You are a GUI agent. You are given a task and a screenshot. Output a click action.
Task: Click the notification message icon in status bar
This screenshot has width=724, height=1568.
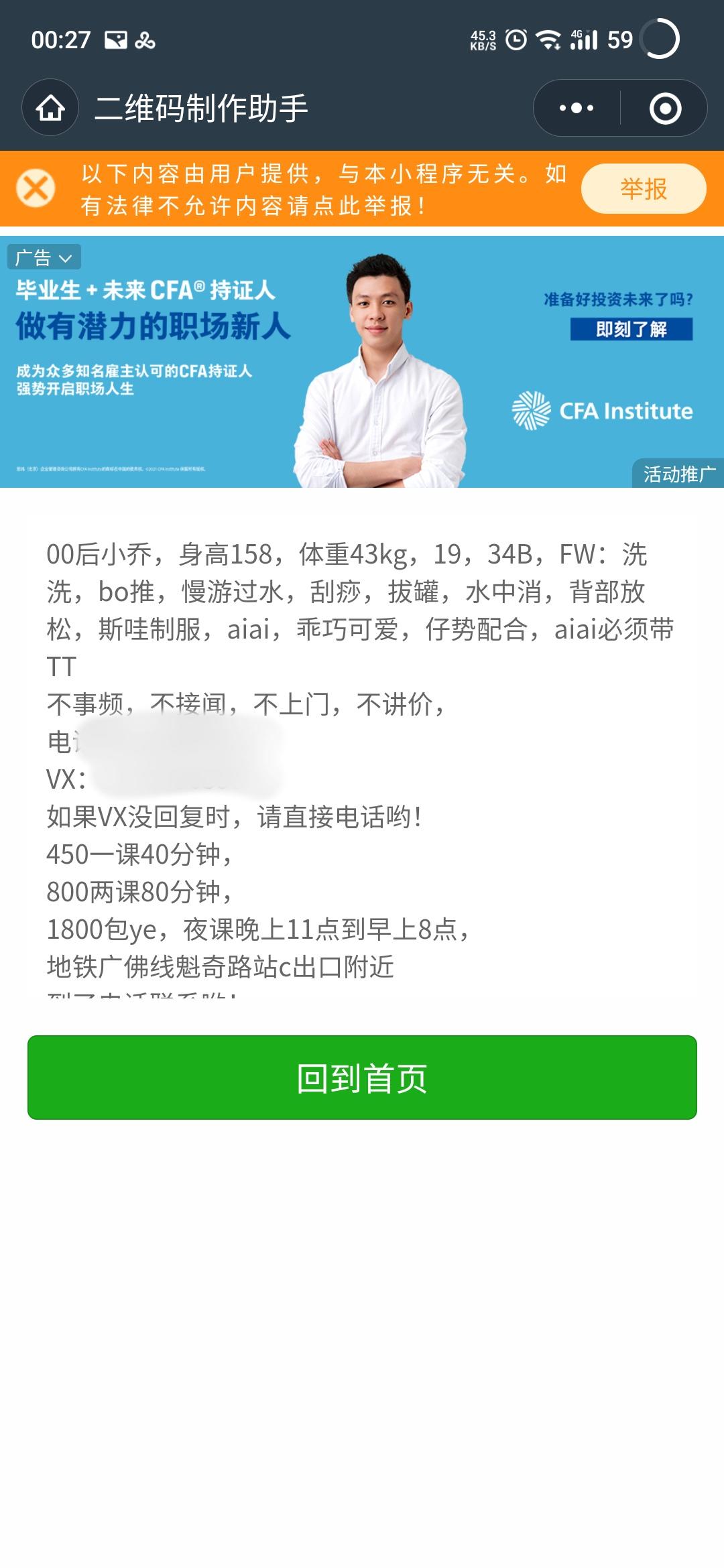[115, 40]
